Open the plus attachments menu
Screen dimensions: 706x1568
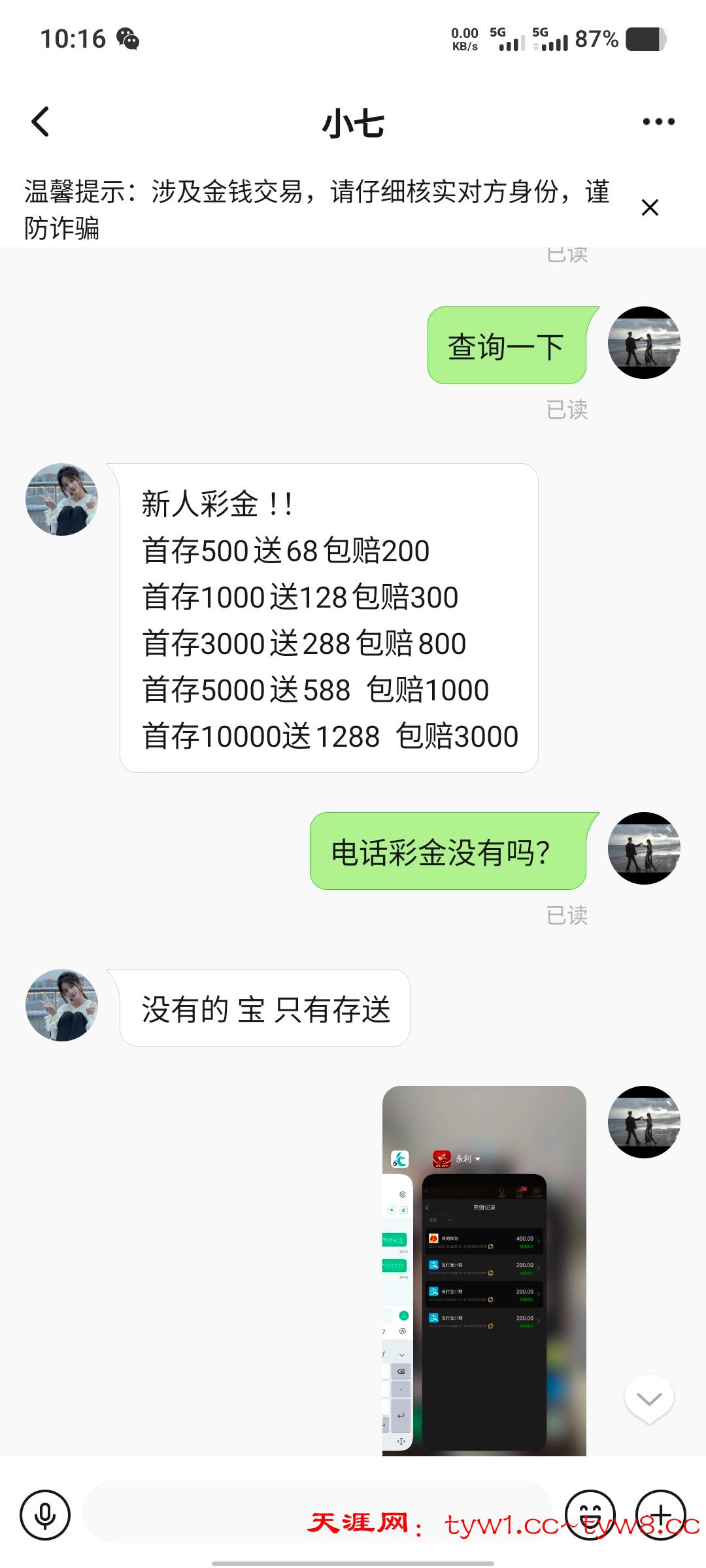point(660,1514)
